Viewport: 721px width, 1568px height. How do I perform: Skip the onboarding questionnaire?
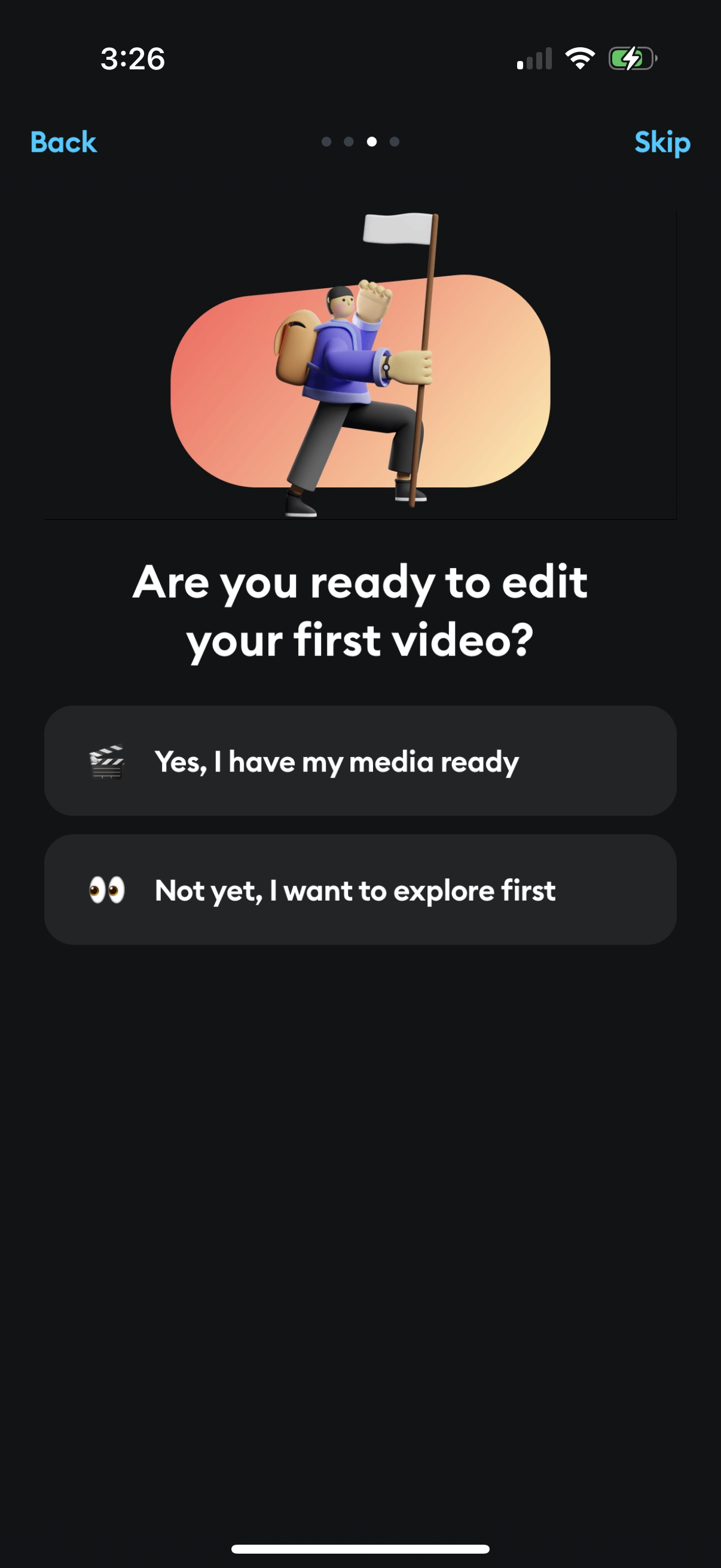click(x=662, y=142)
